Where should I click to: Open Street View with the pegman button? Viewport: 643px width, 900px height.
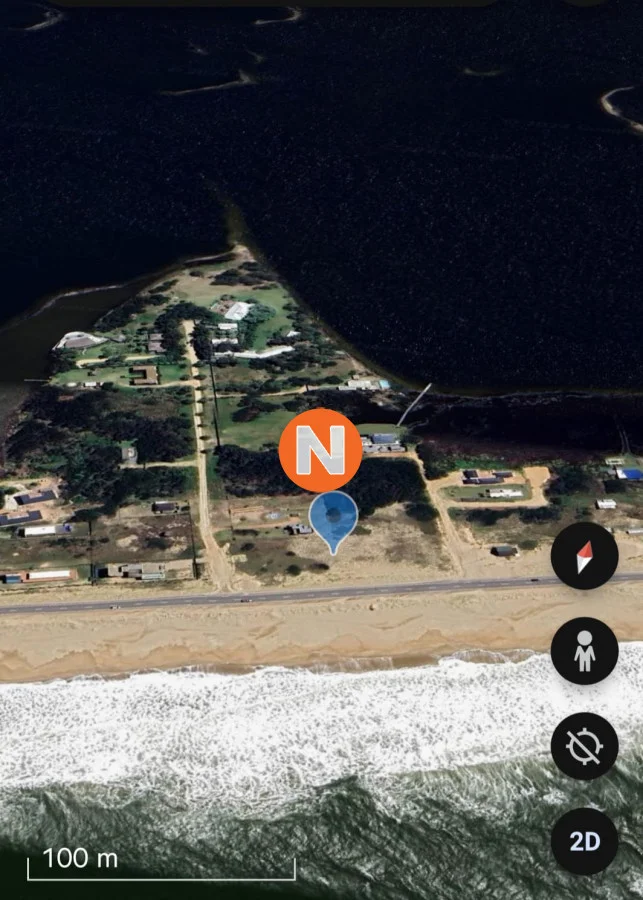pos(584,651)
